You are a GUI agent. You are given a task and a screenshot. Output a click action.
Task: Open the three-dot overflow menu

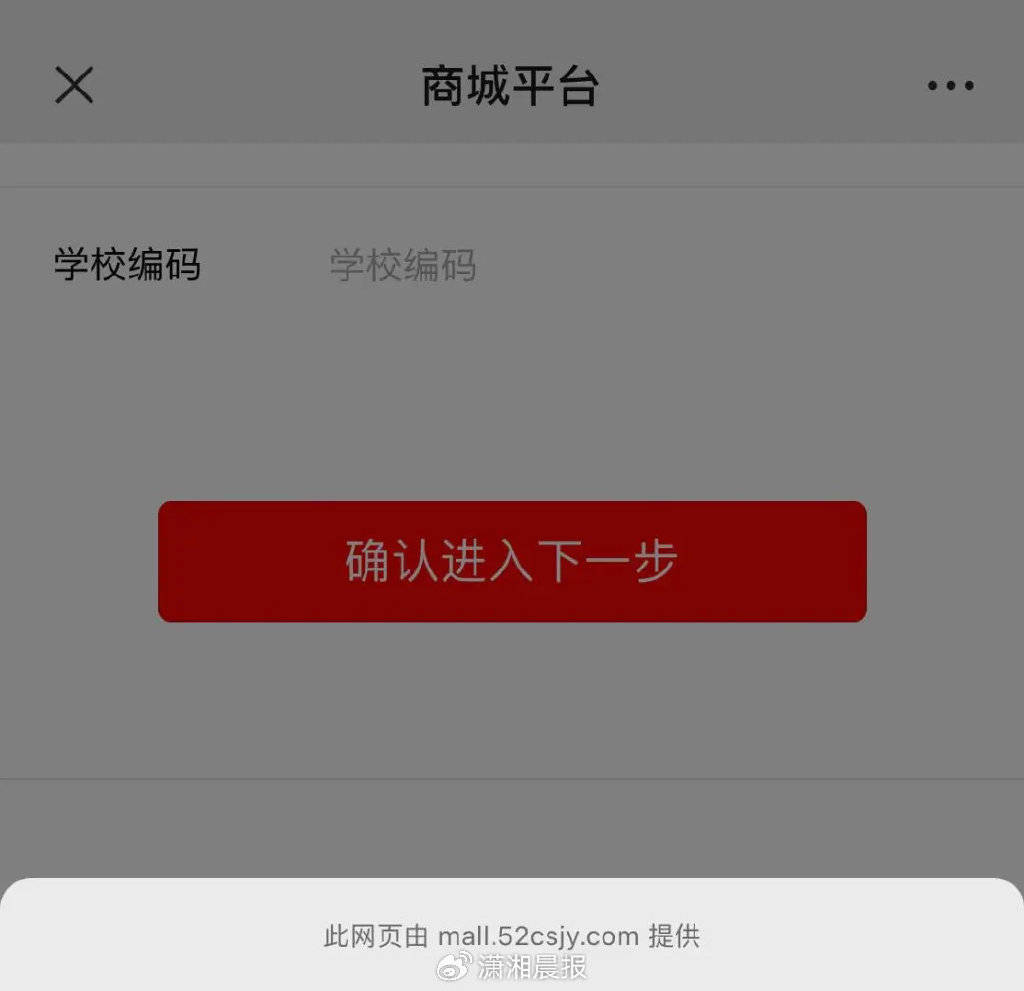coord(950,86)
